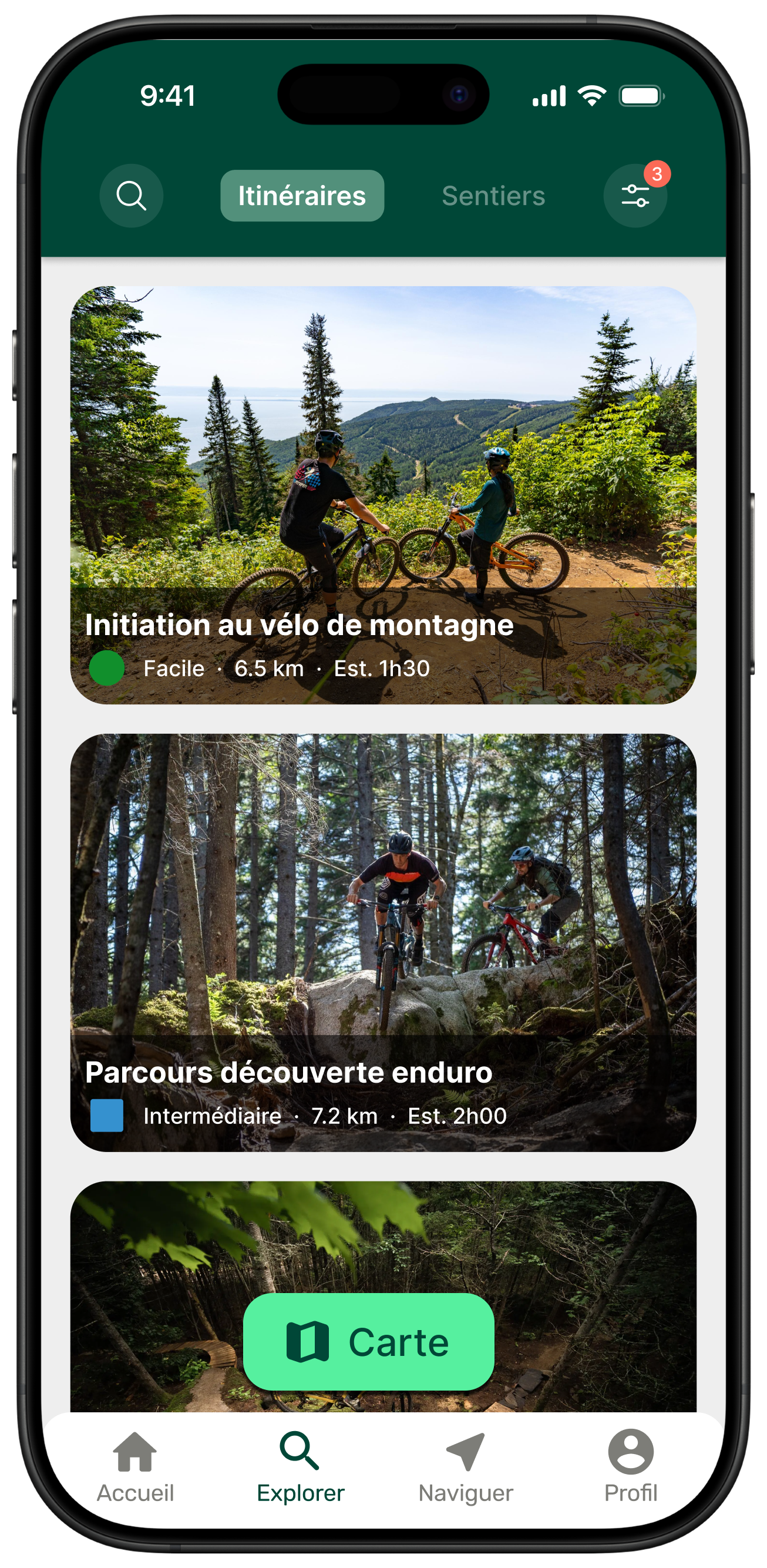Open the Initiation au vélo de montagne route

[383, 493]
